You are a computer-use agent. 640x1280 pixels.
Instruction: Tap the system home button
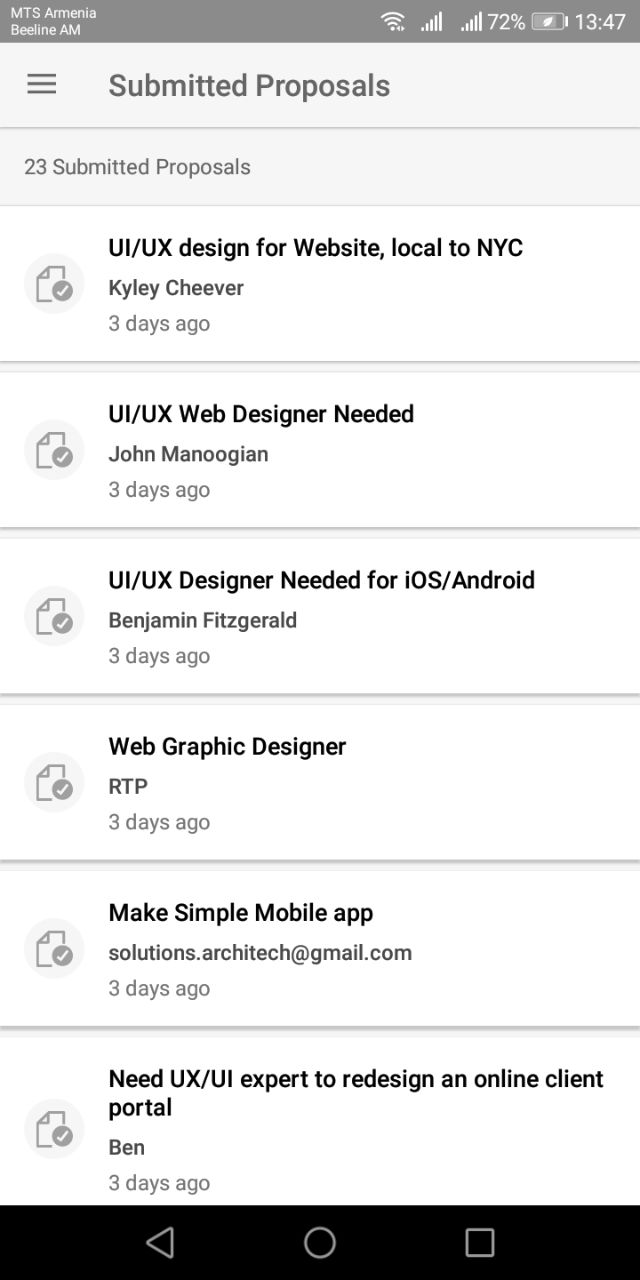coord(320,1242)
